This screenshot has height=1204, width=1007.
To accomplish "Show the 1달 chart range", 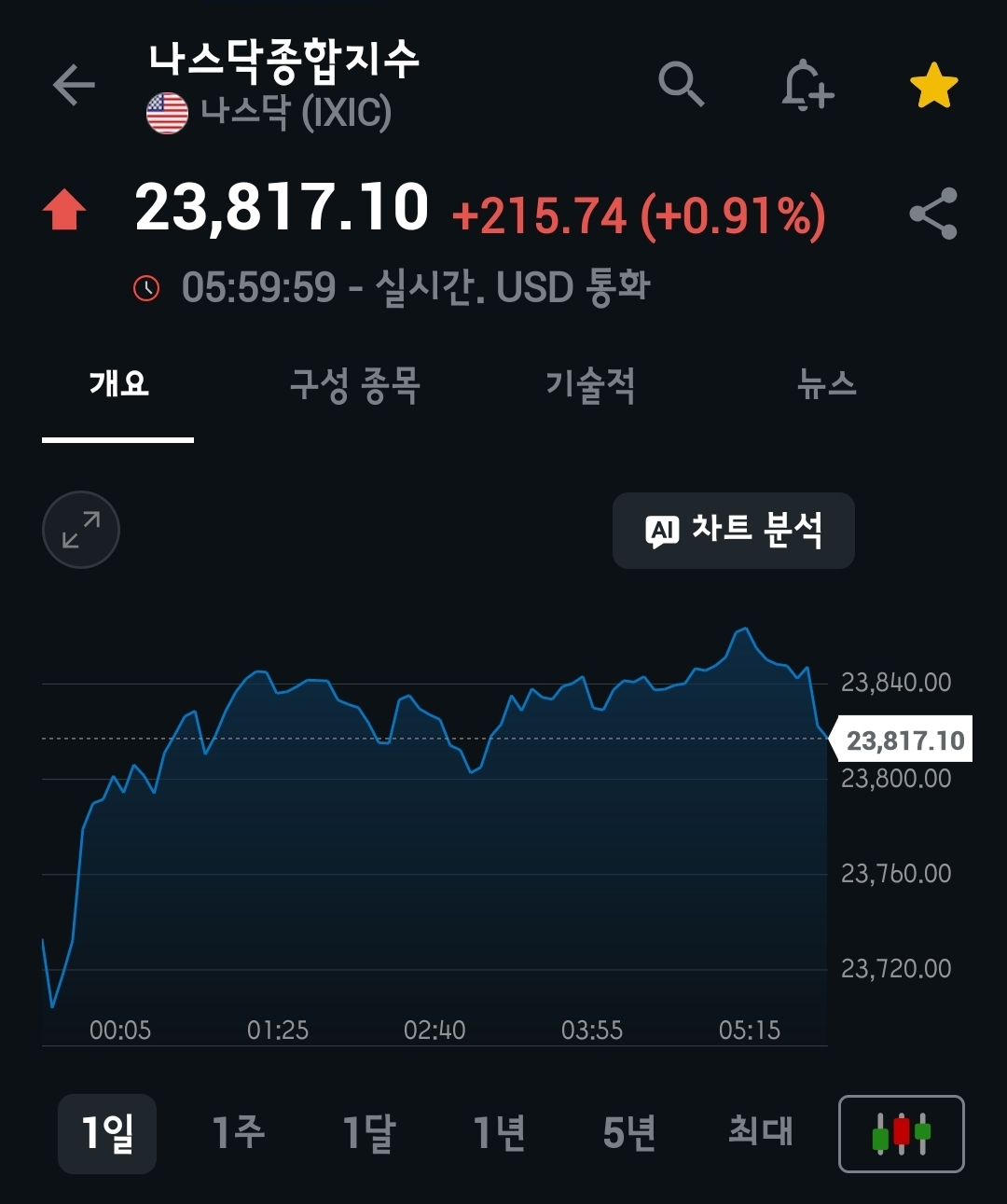I will tap(369, 1133).
